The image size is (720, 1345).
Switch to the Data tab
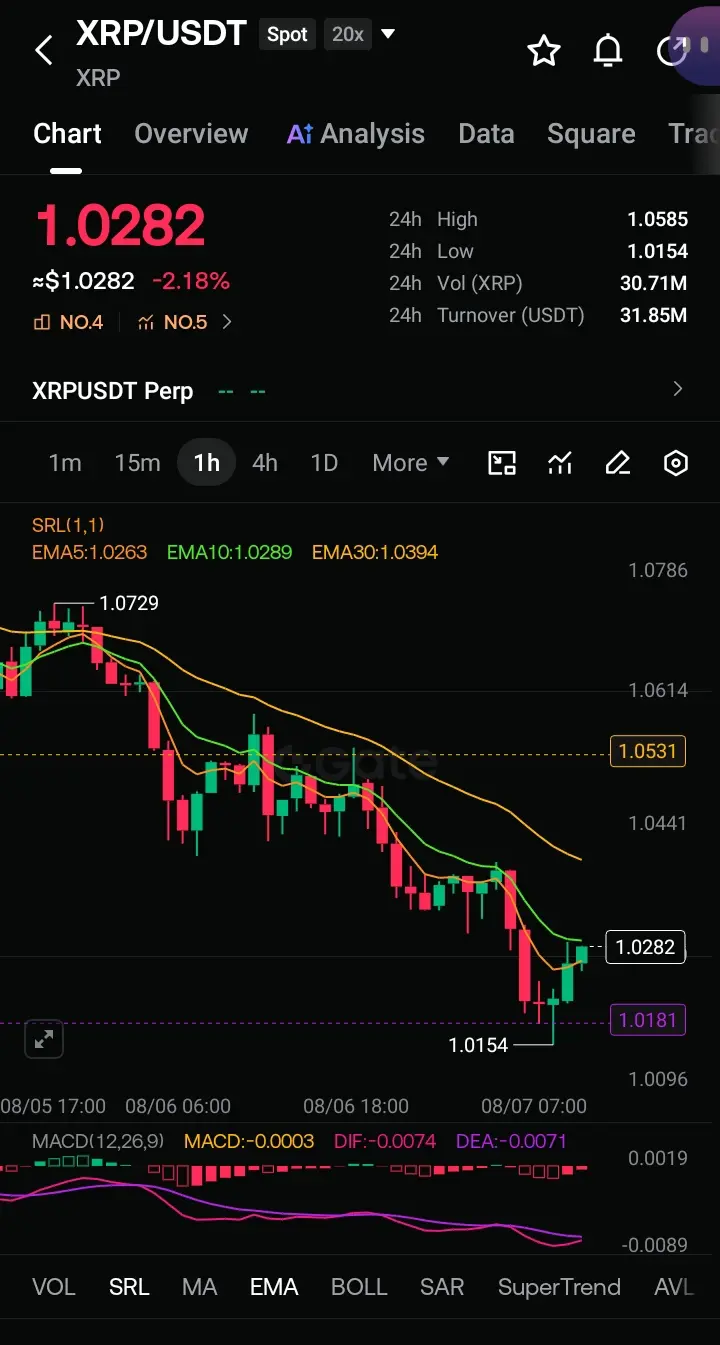click(x=486, y=134)
